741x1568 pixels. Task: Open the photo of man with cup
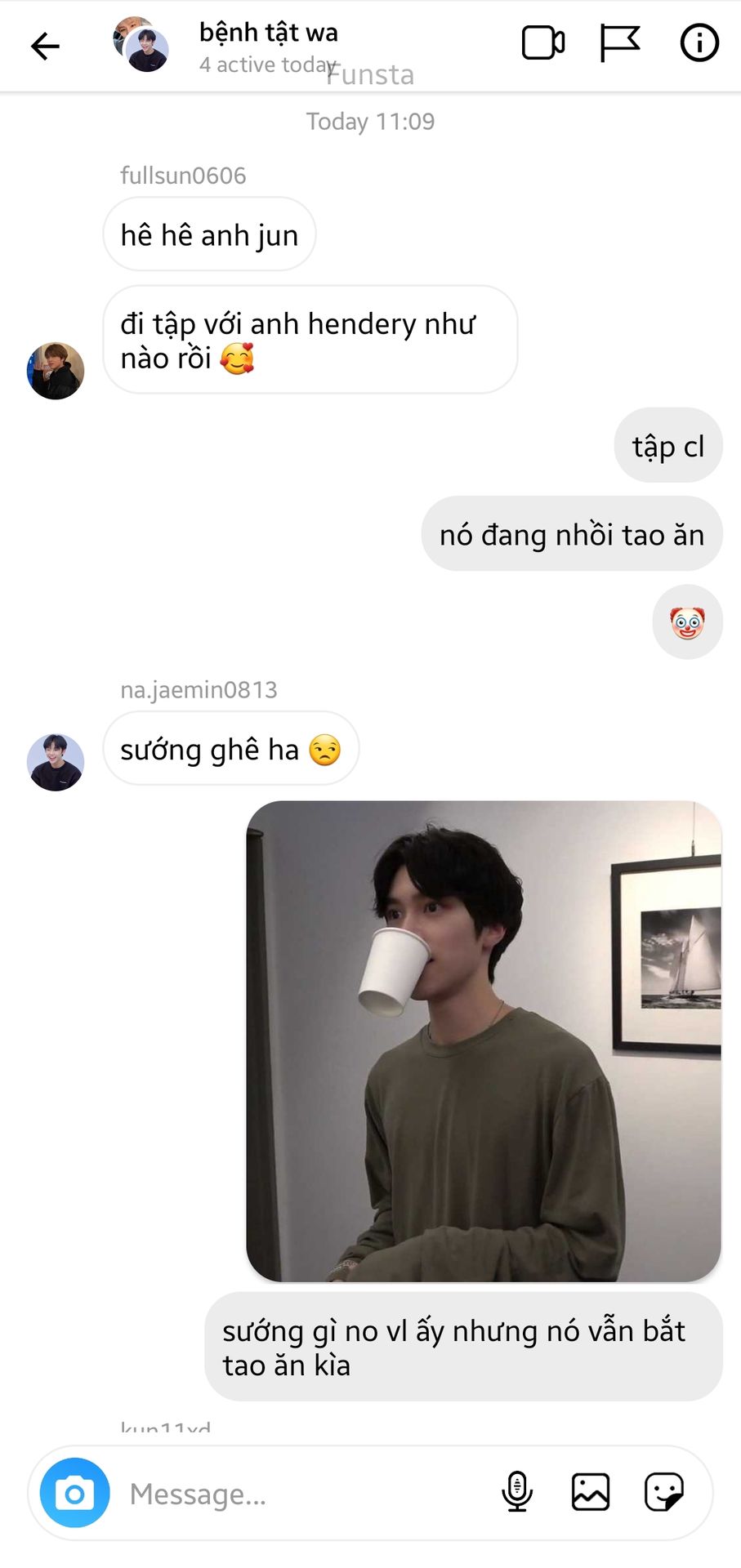(x=484, y=1041)
